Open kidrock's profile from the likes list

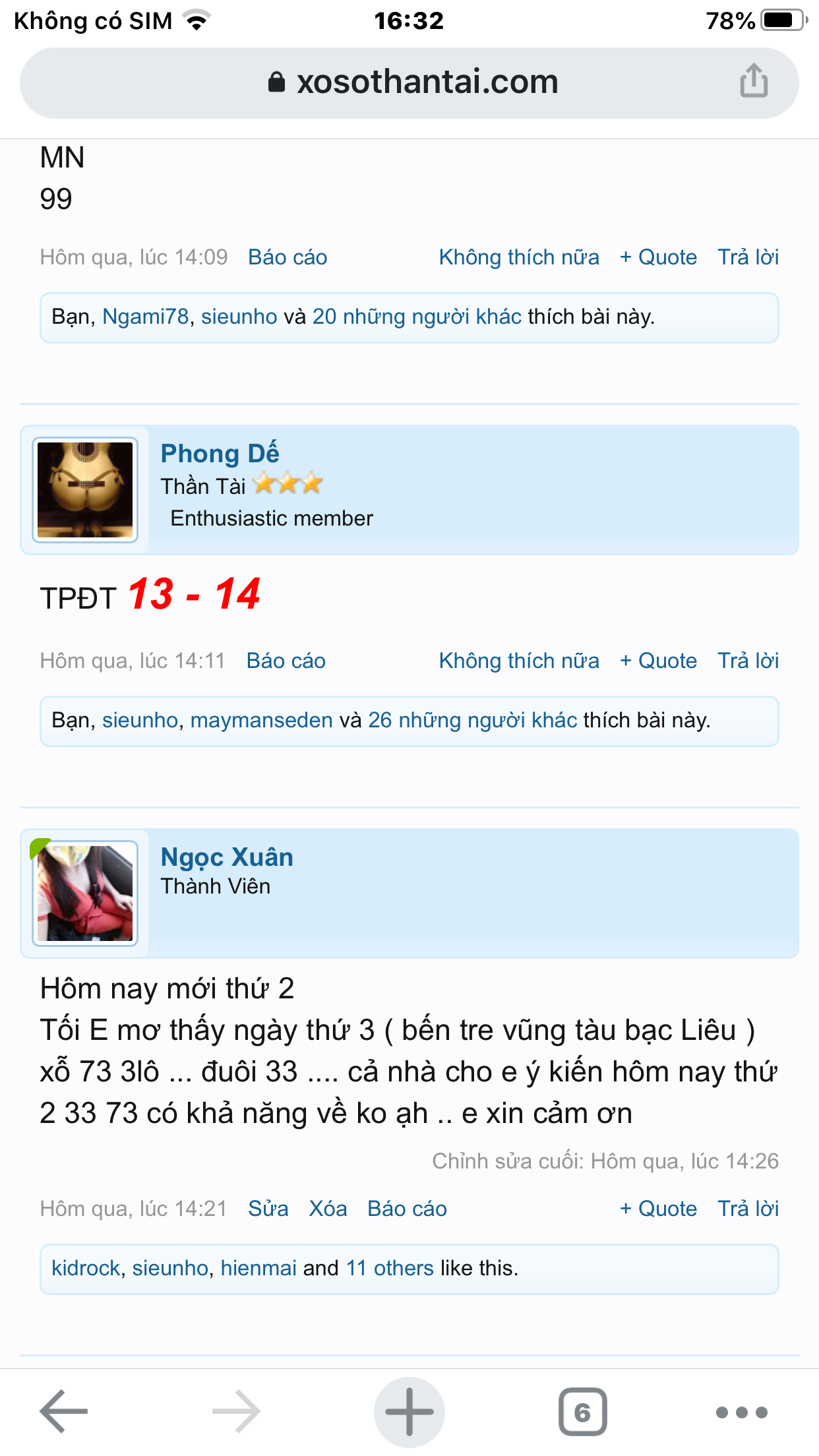point(86,1268)
